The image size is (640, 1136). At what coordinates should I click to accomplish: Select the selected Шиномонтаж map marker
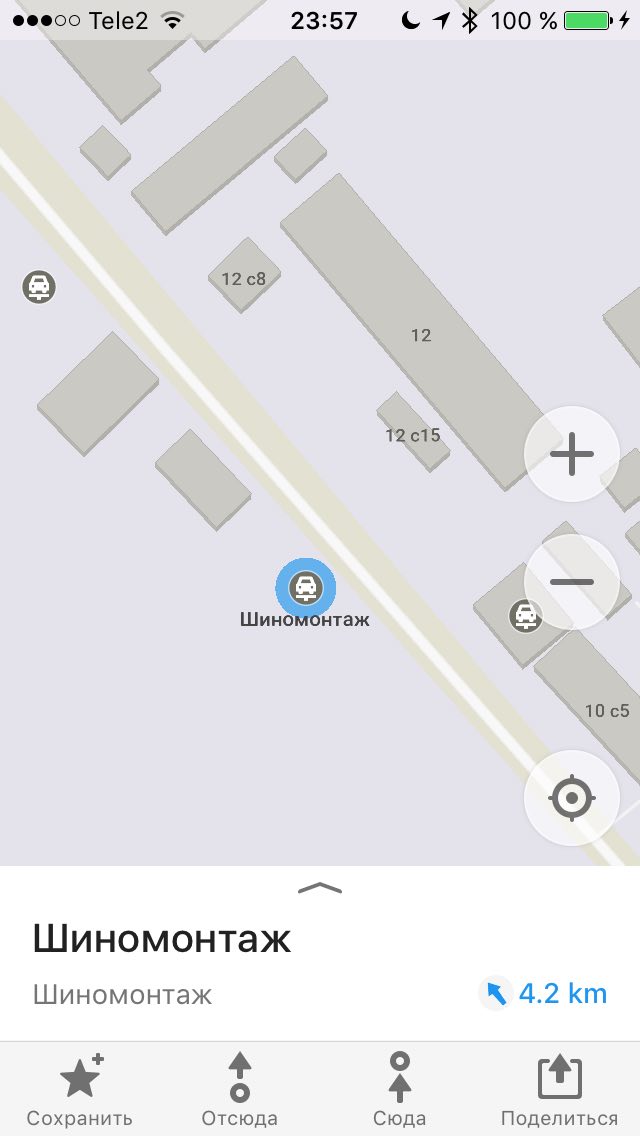coord(305,588)
